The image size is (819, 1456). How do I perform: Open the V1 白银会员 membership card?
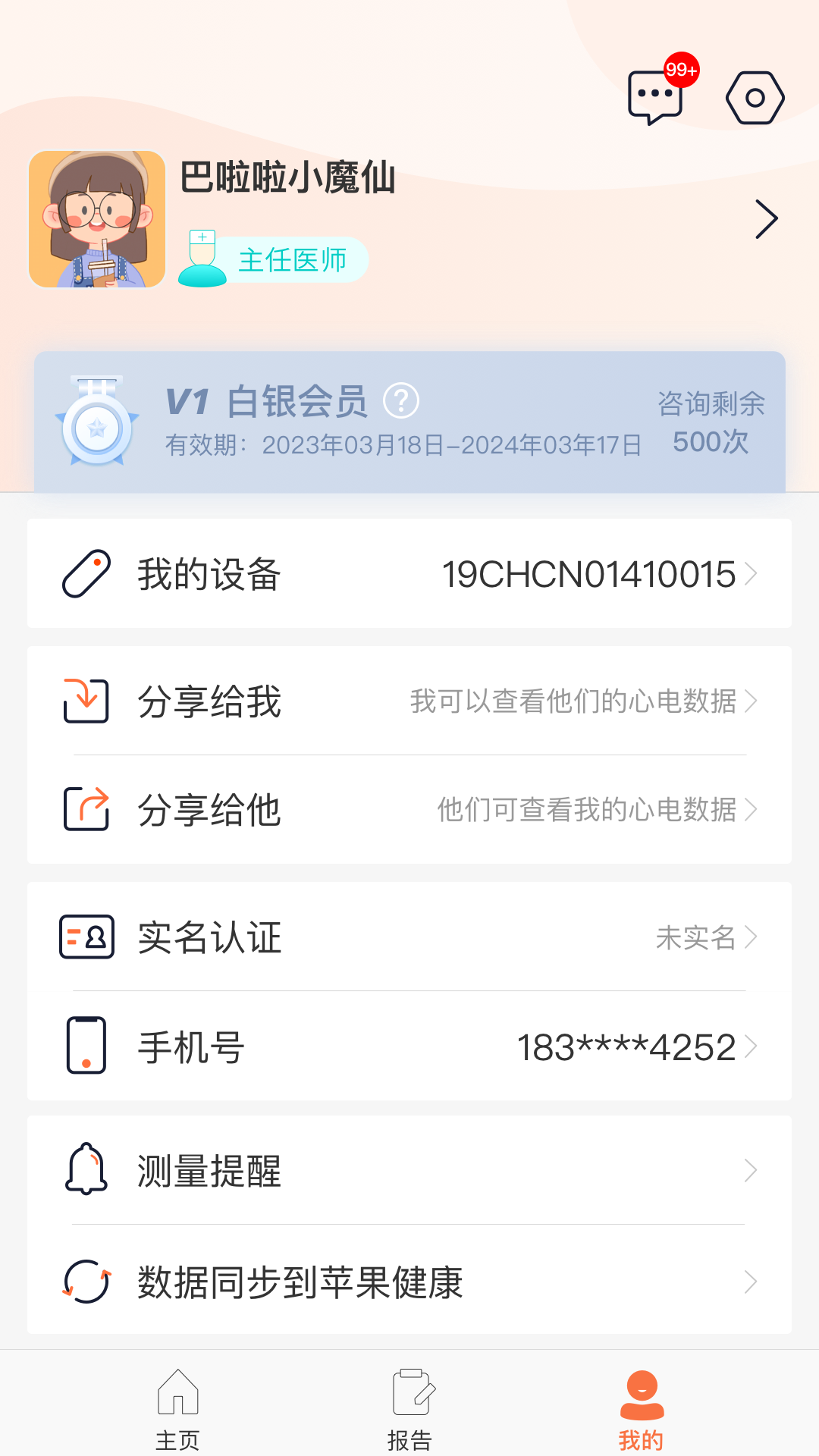[x=409, y=422]
